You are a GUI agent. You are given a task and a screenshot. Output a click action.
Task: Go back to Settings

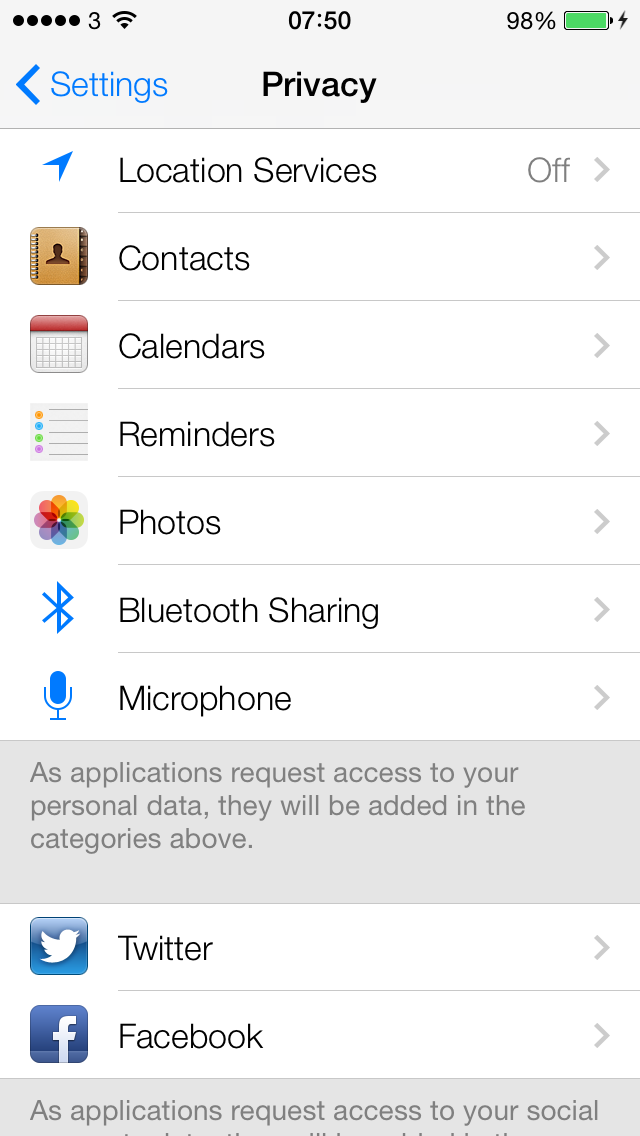(92, 85)
